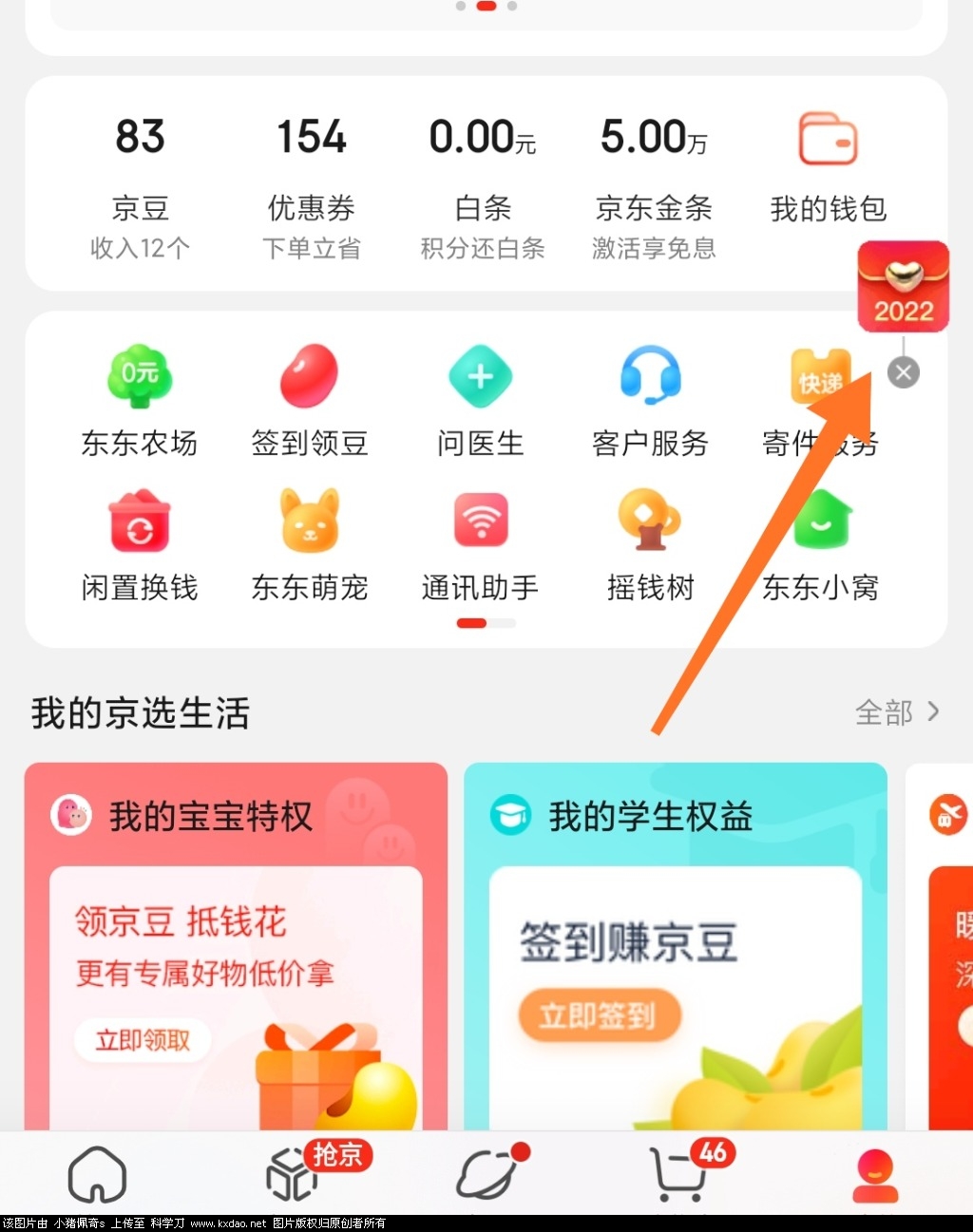973x1232 pixels.
Task: Open the shopping cart tab
Action: click(x=678, y=1175)
